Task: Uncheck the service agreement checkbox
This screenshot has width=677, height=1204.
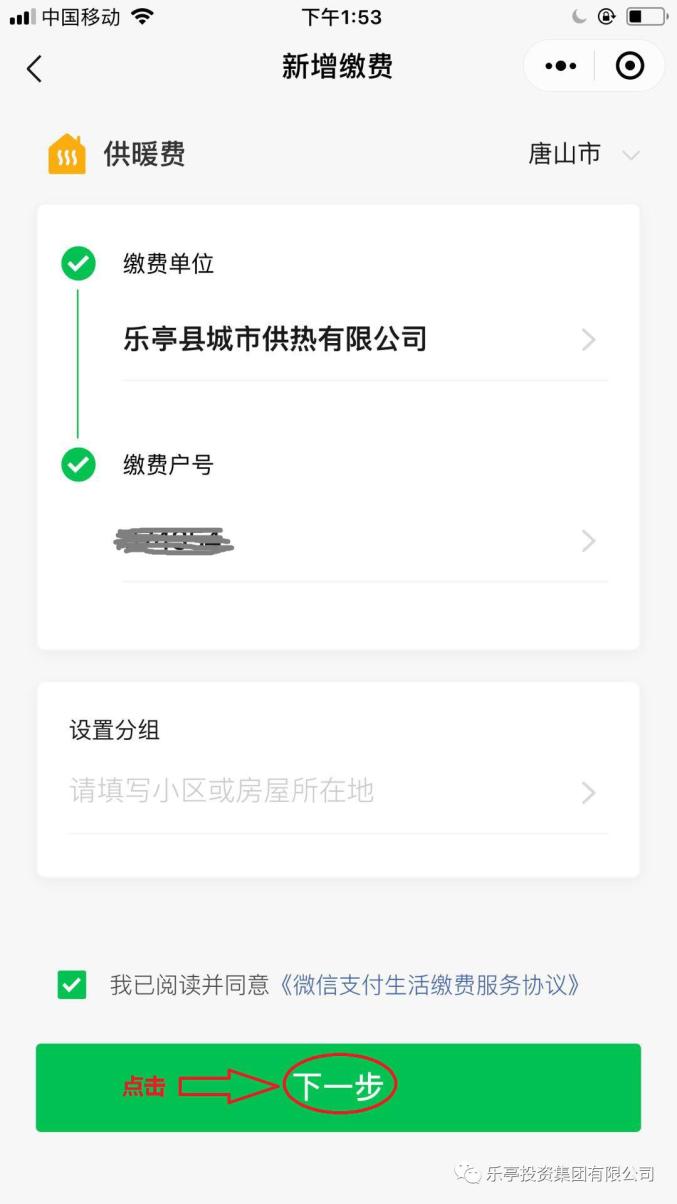Action: (x=72, y=985)
